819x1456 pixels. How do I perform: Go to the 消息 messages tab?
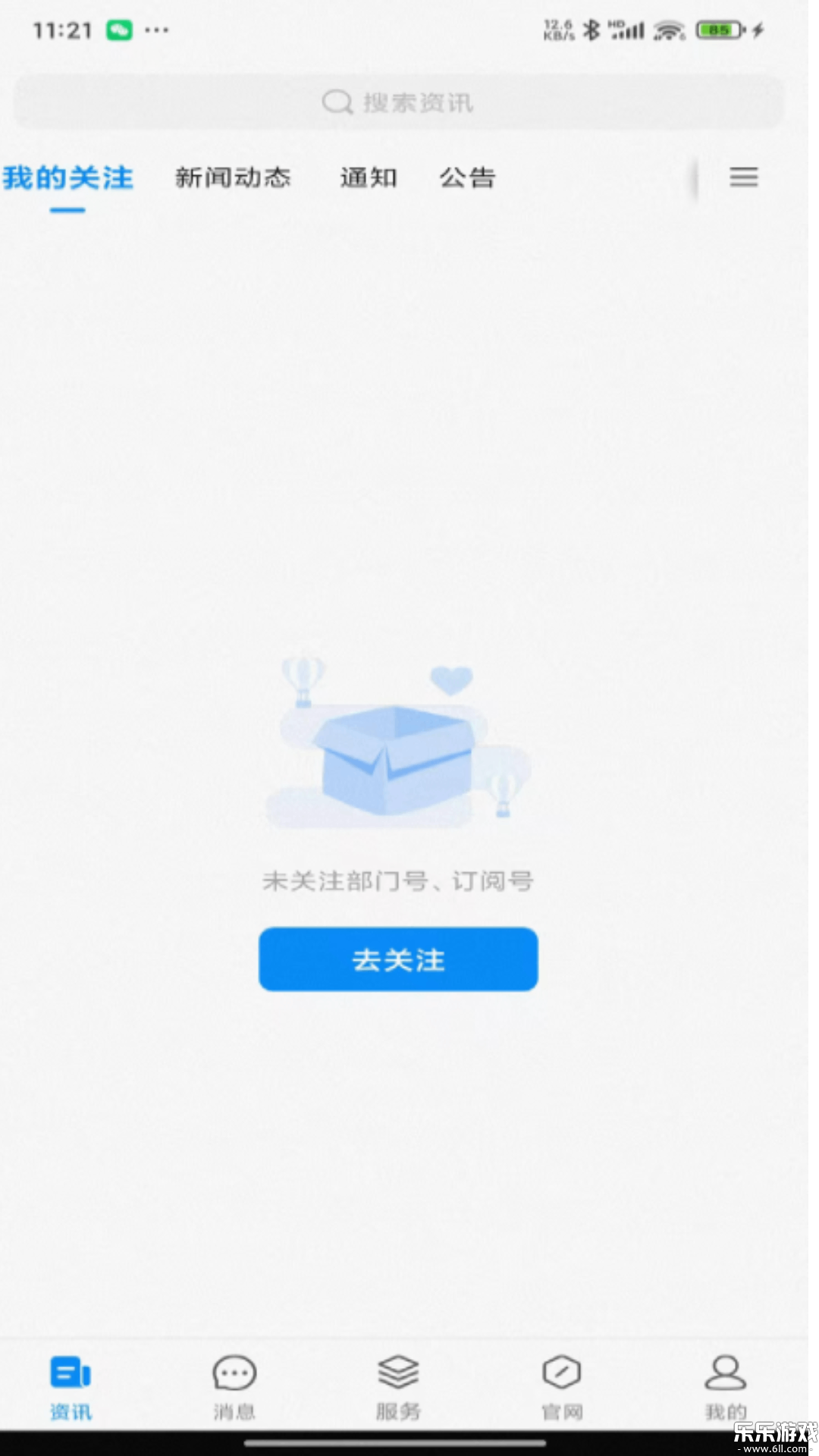(x=234, y=1386)
